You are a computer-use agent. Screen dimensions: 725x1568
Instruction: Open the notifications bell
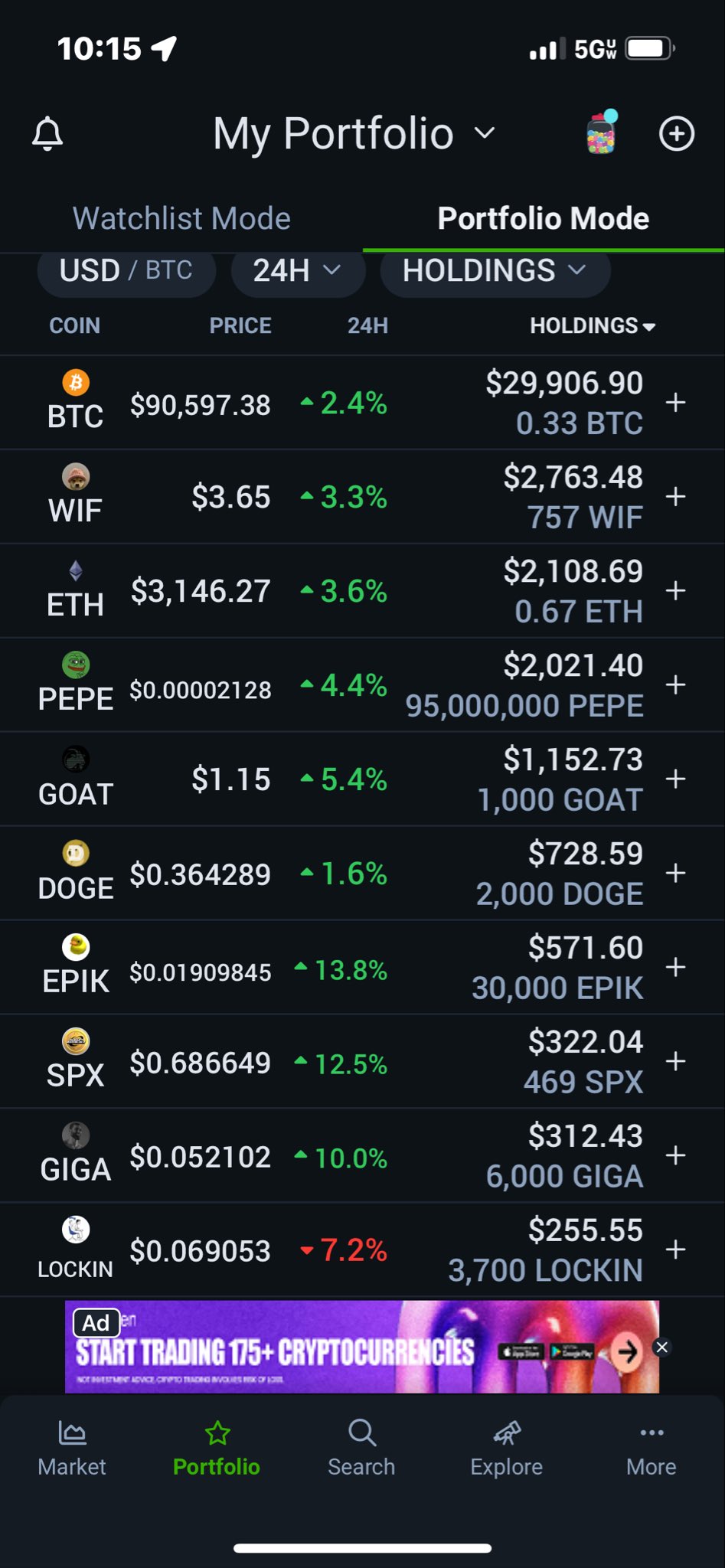click(x=47, y=134)
